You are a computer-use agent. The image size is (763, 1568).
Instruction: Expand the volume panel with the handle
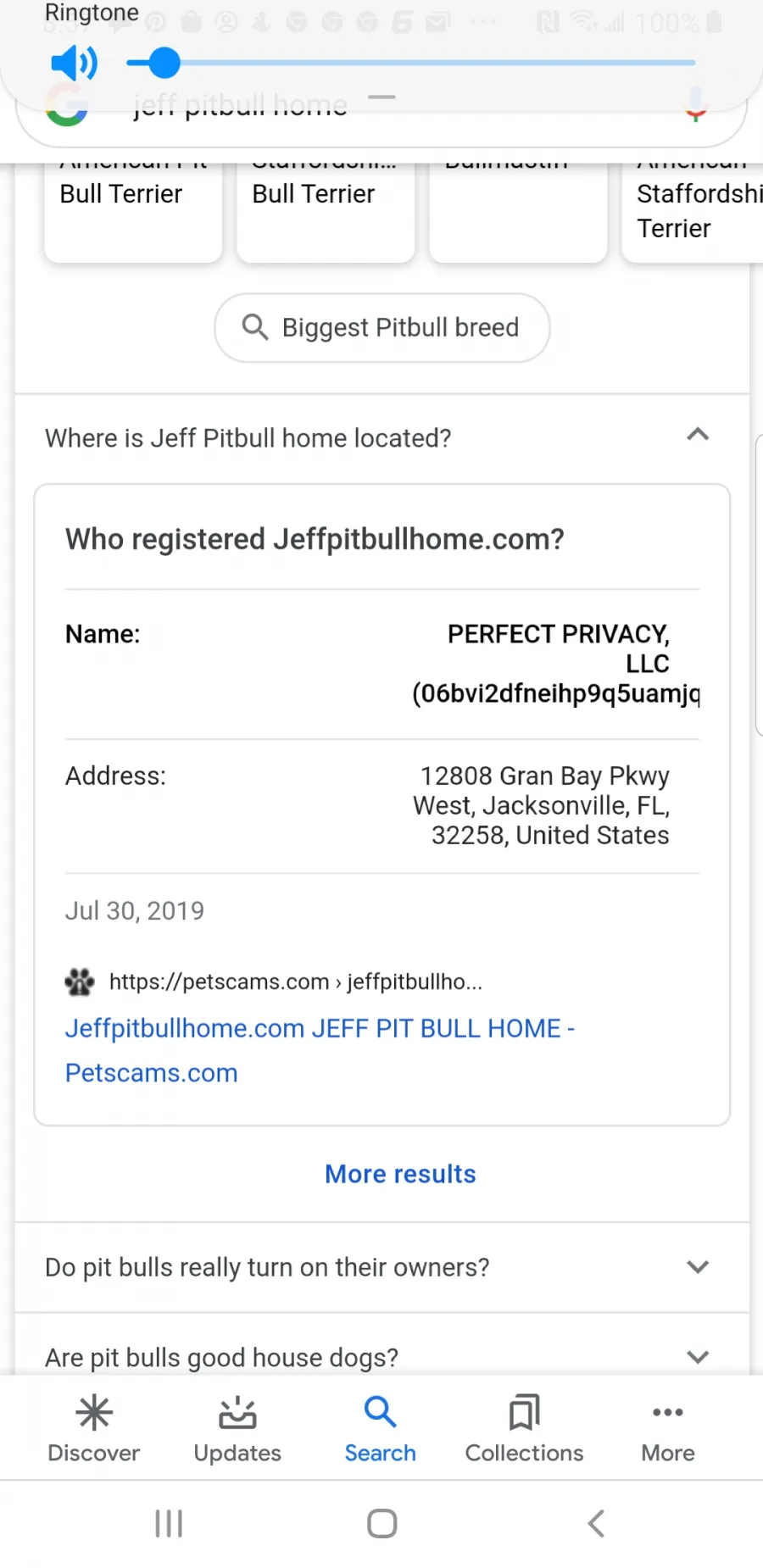tap(381, 97)
